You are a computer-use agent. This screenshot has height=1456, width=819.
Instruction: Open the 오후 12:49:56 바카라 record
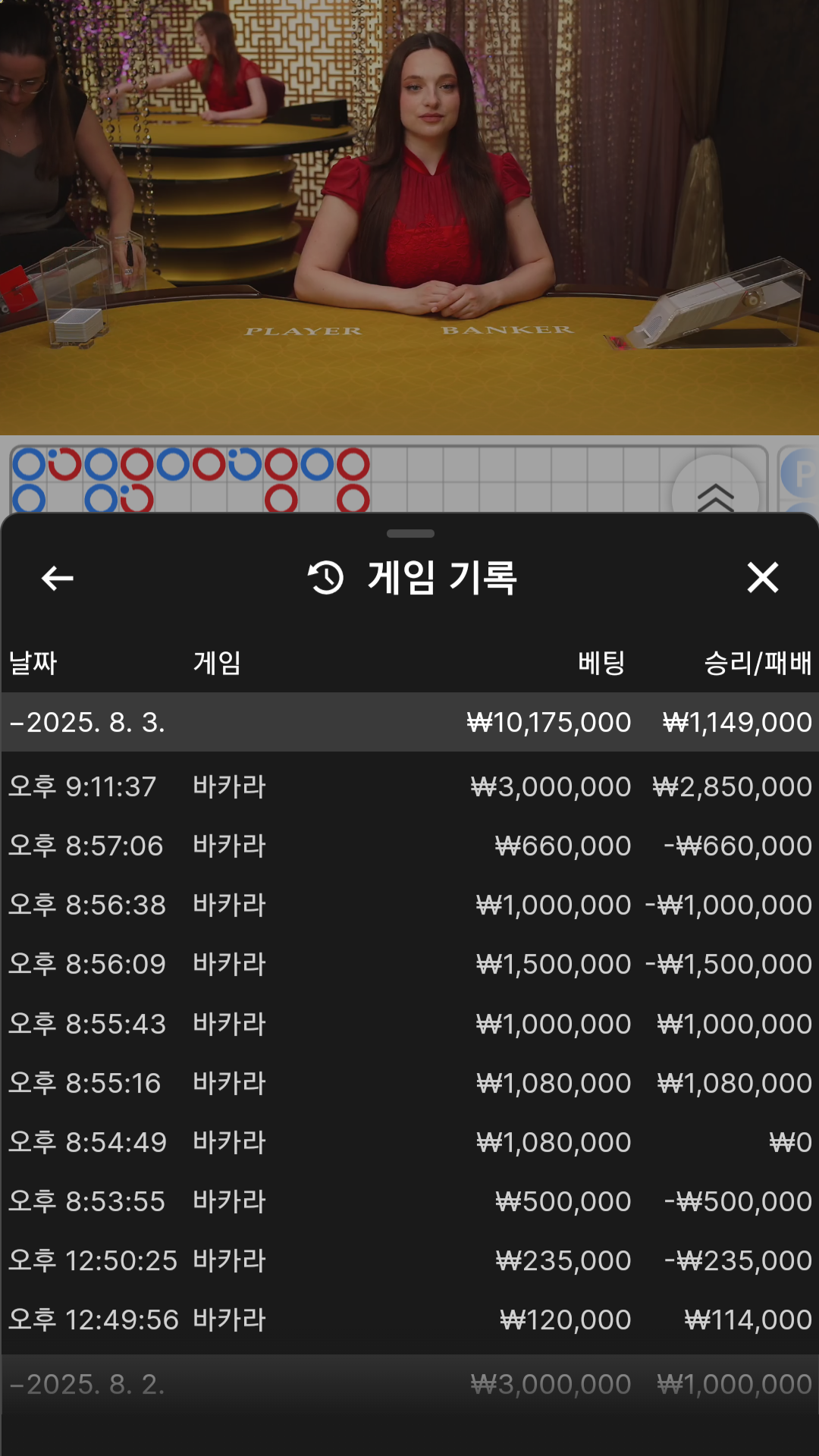click(409, 1319)
